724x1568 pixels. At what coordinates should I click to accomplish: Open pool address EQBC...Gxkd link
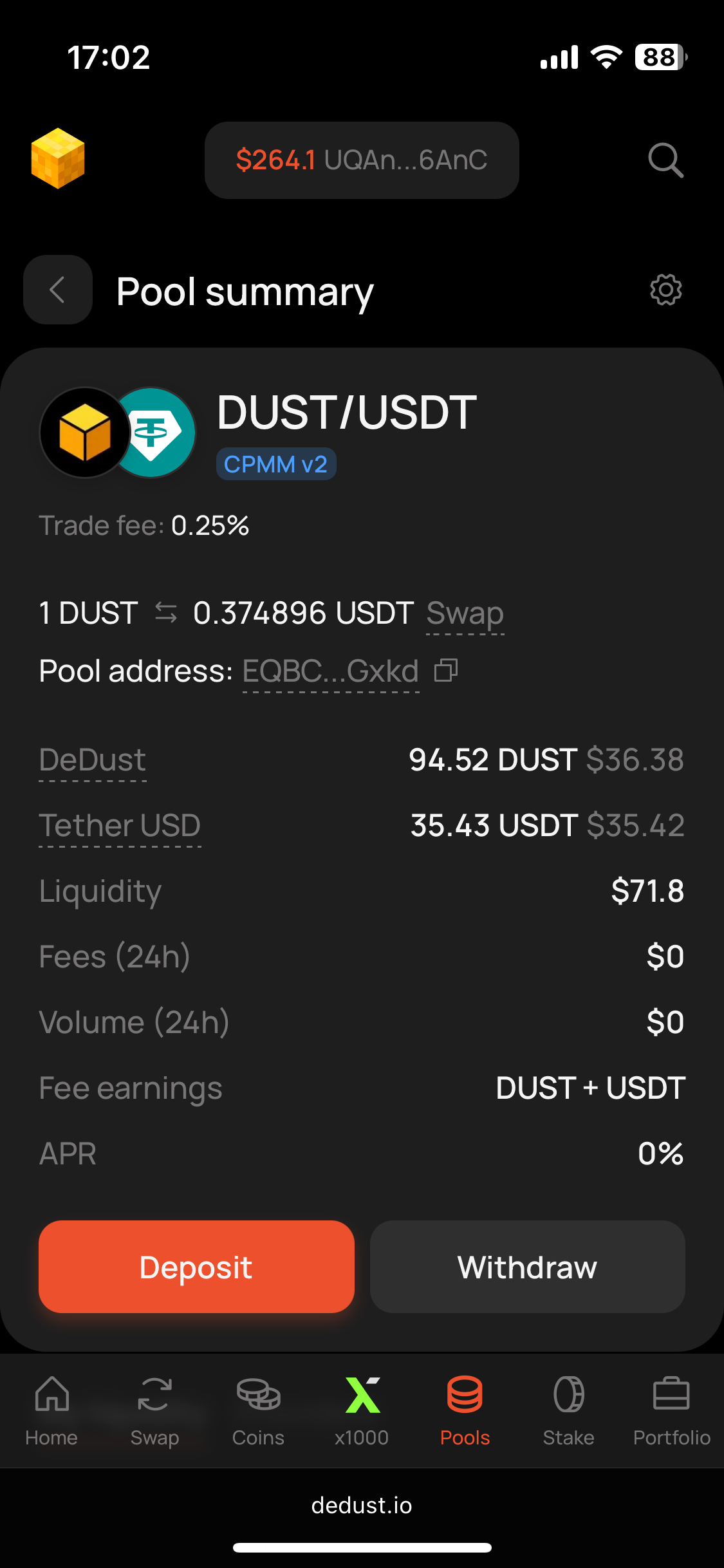[x=331, y=671]
